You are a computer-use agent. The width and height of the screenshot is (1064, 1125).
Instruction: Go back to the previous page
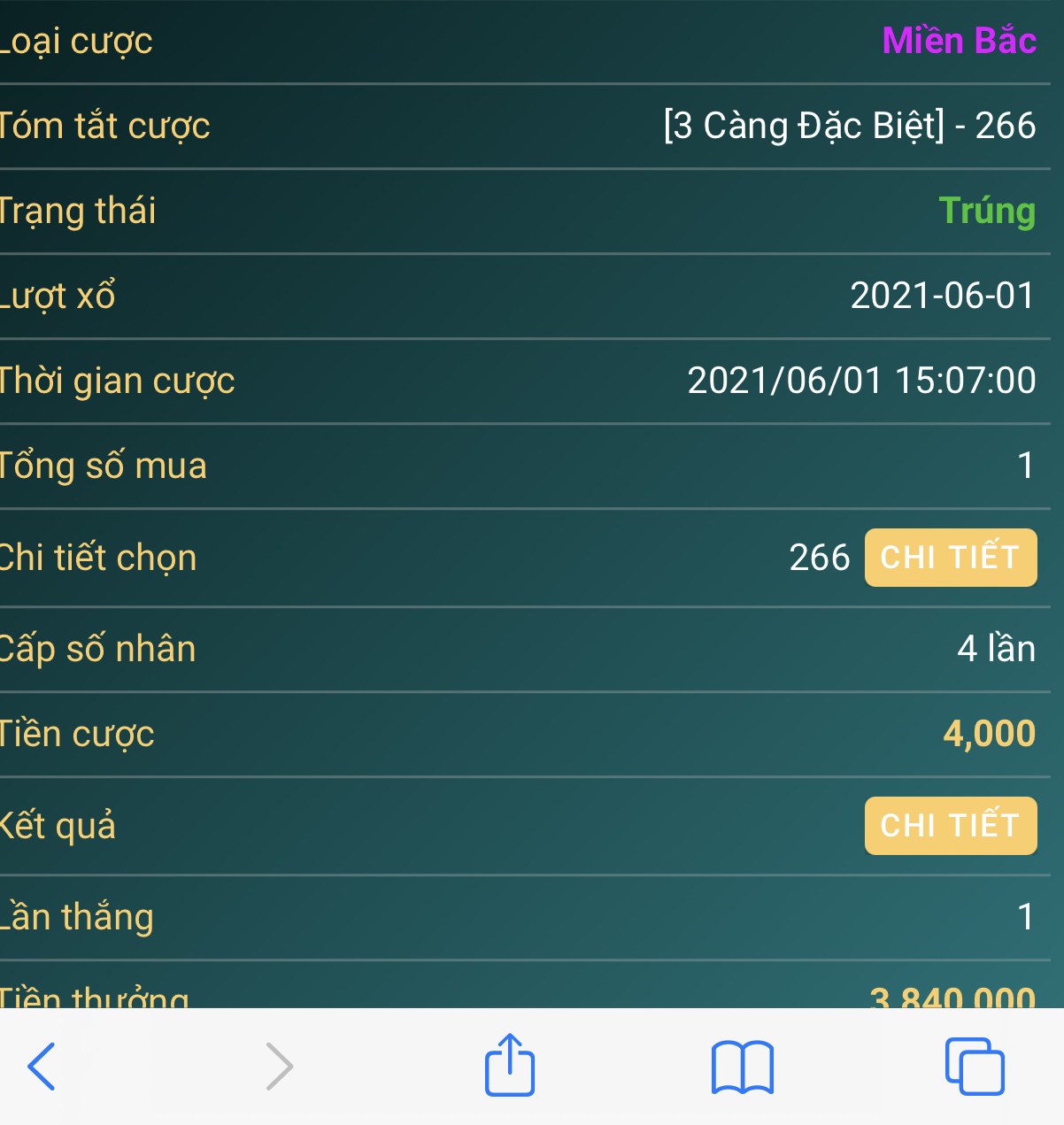pyautogui.click(x=42, y=1067)
